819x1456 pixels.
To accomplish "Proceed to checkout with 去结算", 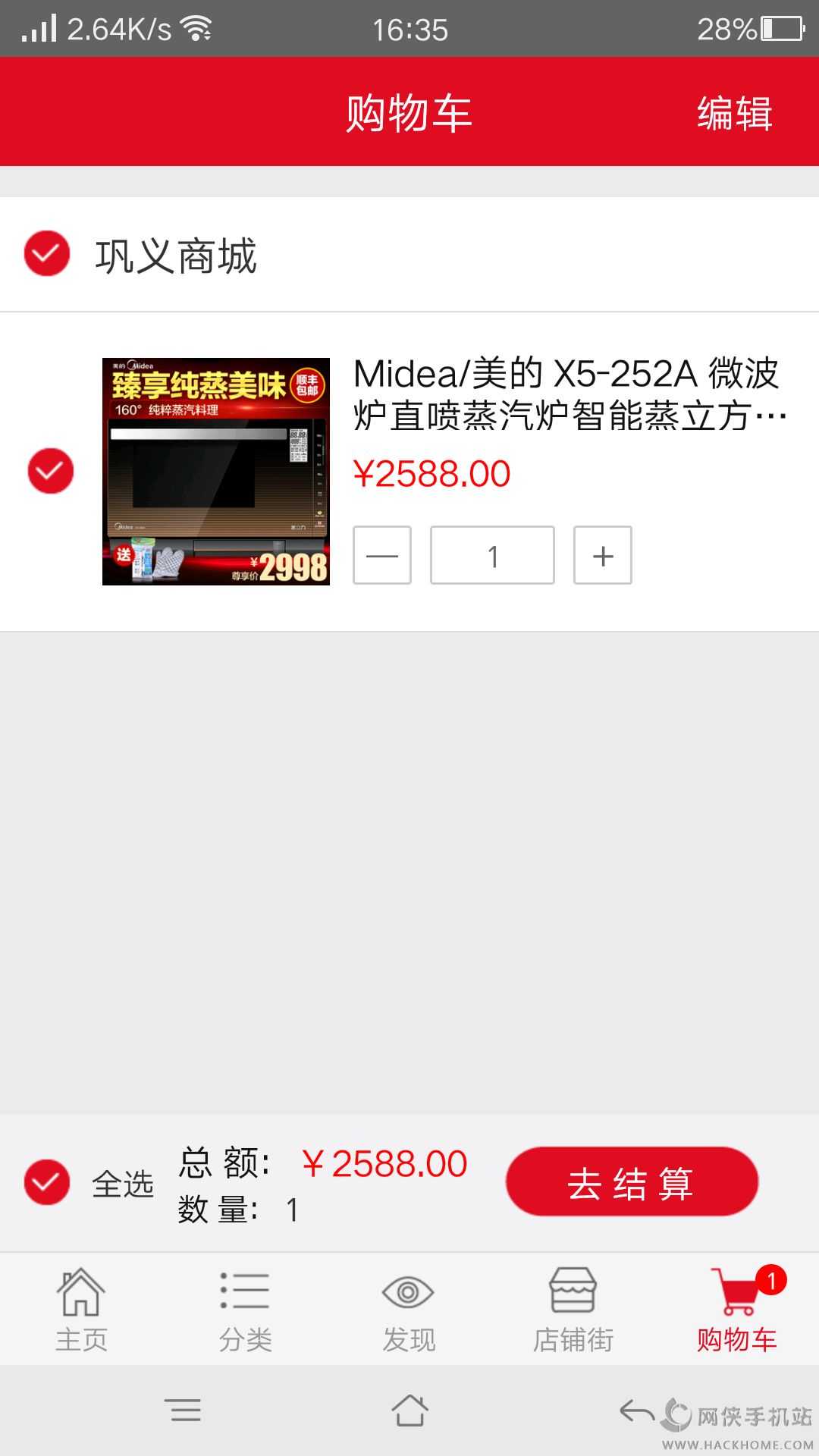I will tap(632, 1181).
